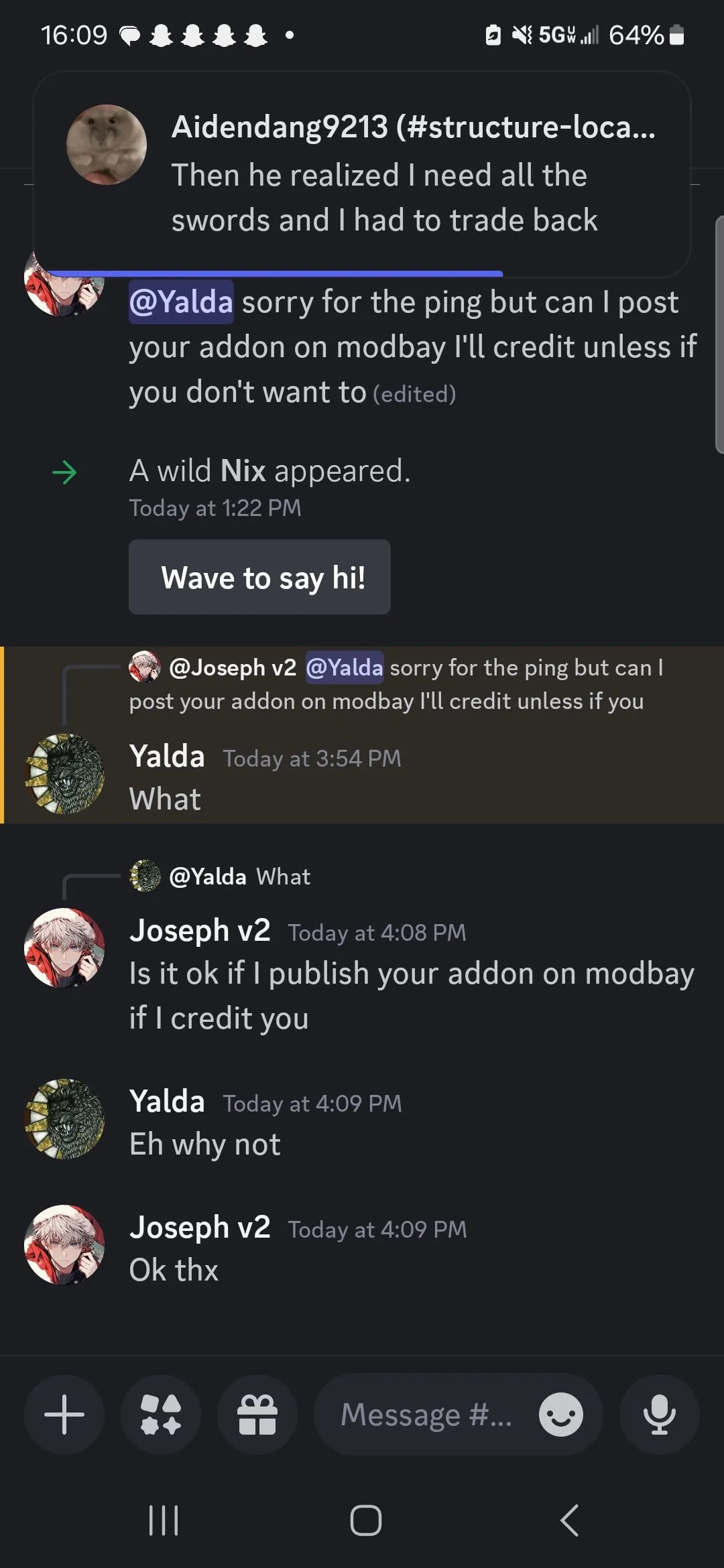Open the emoji picker
The height and width of the screenshot is (1568, 724).
coord(561,1415)
